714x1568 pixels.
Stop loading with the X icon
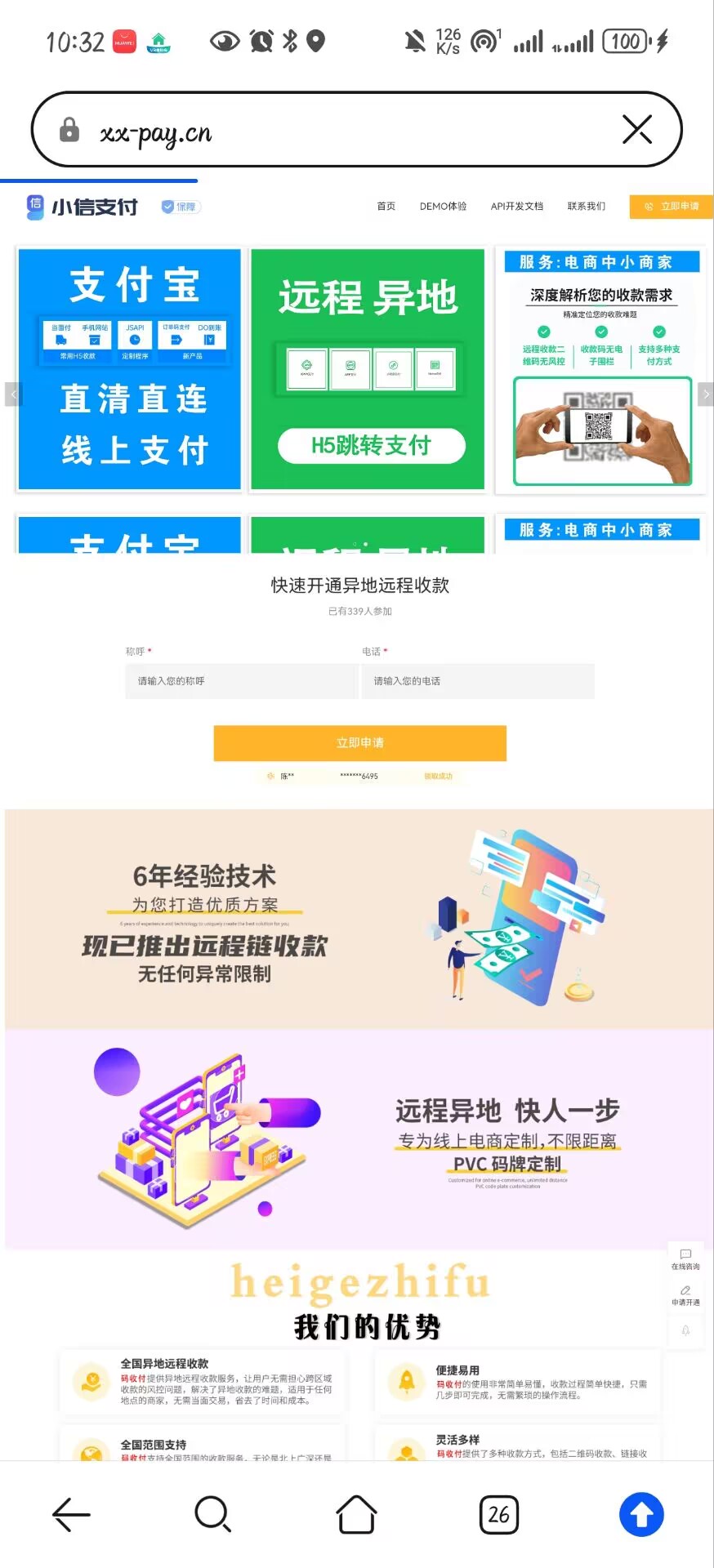click(636, 129)
